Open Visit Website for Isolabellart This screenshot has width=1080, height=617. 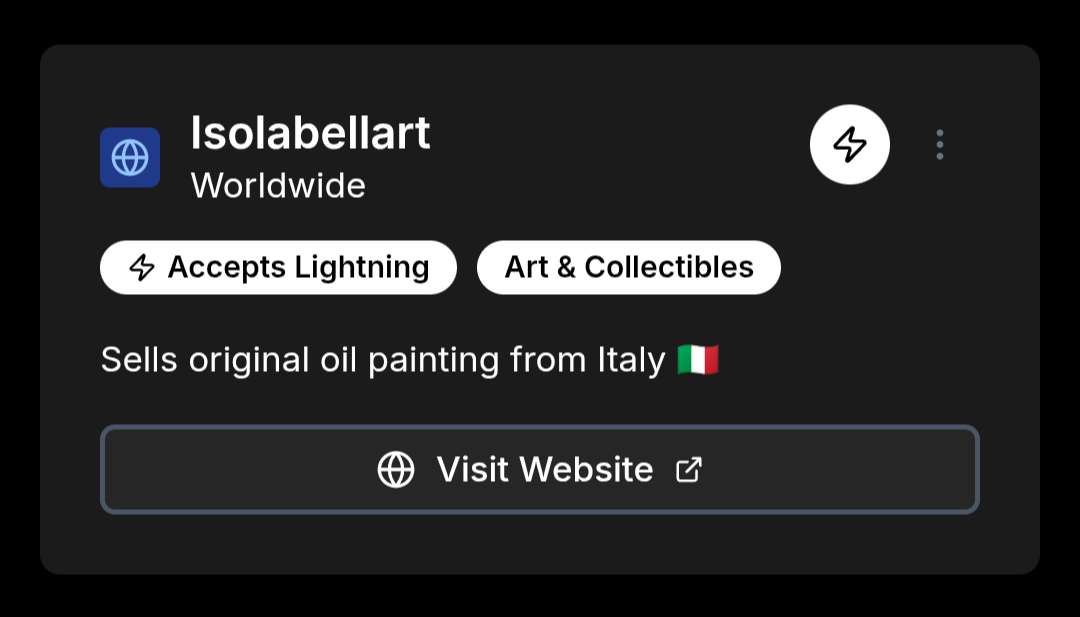pos(539,469)
